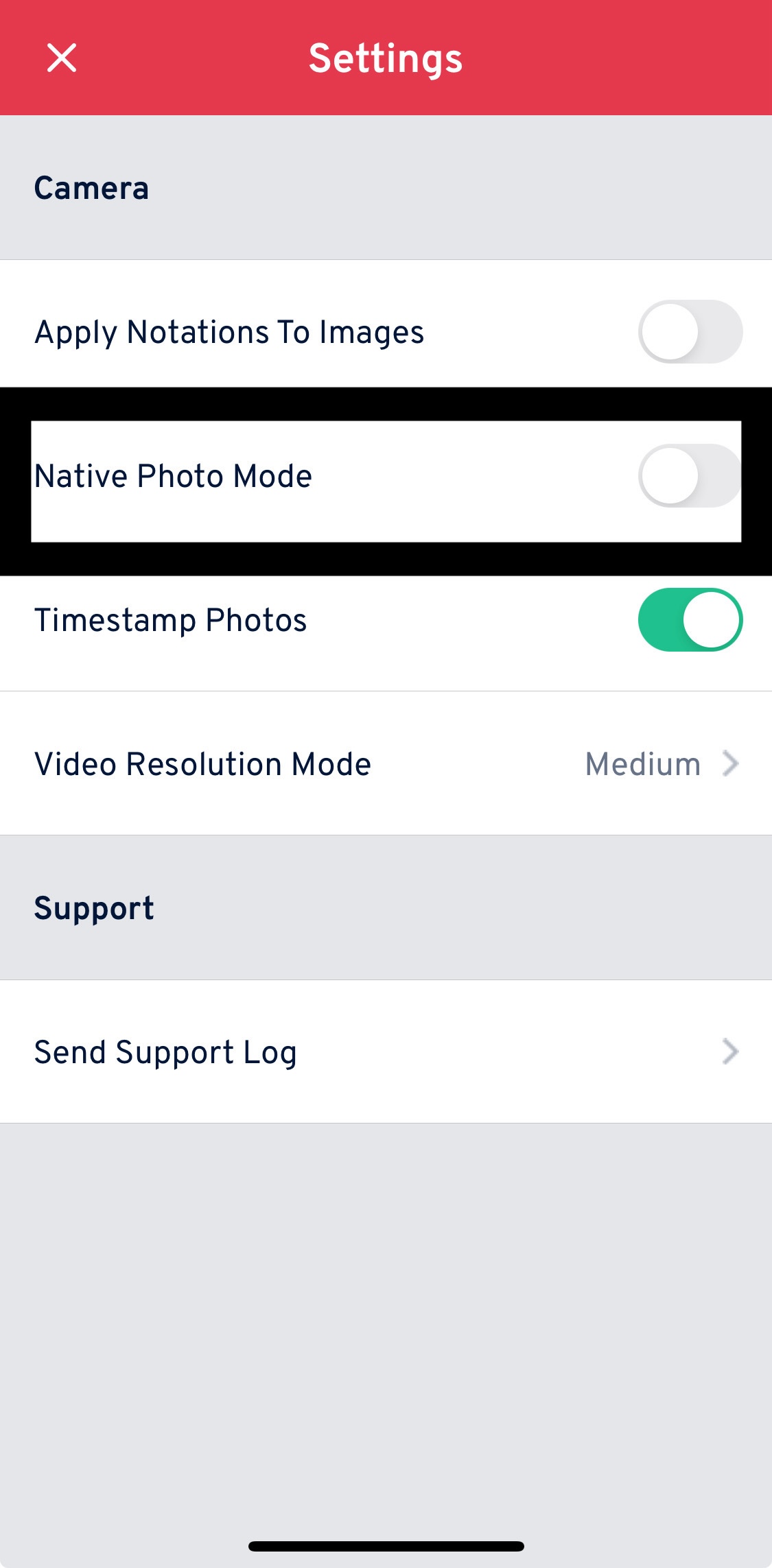Turn on Native Photo Mode
This screenshot has width=772, height=1568.
click(690, 476)
